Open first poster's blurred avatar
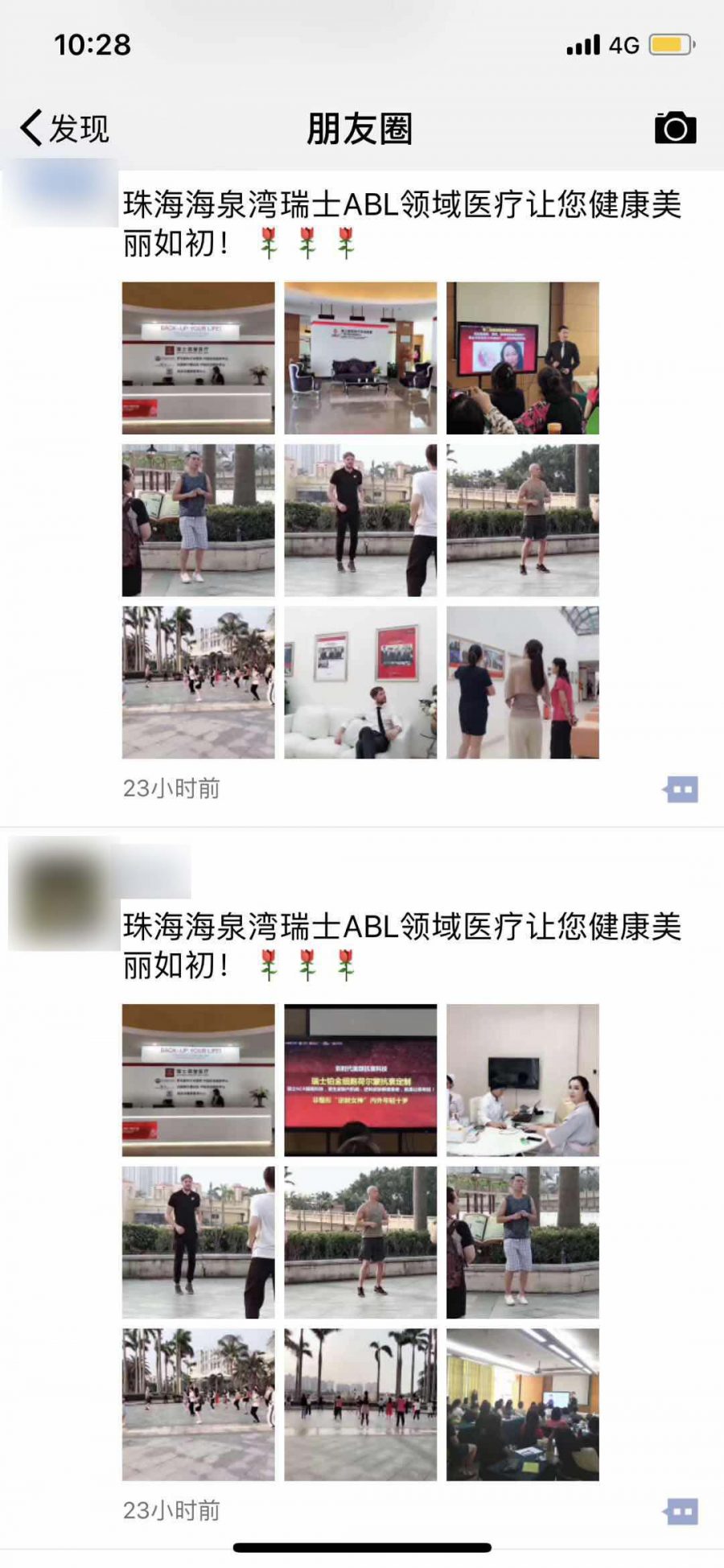Viewport: 724px width, 1568px height. [x=60, y=193]
